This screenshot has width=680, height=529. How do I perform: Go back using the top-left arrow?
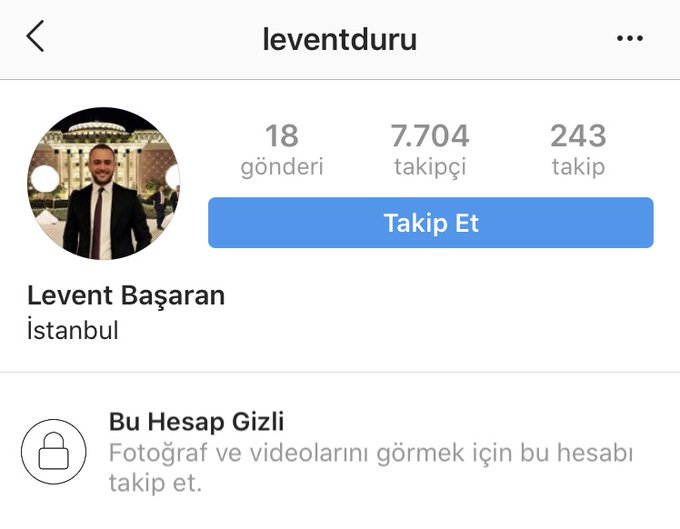[x=36, y=37]
